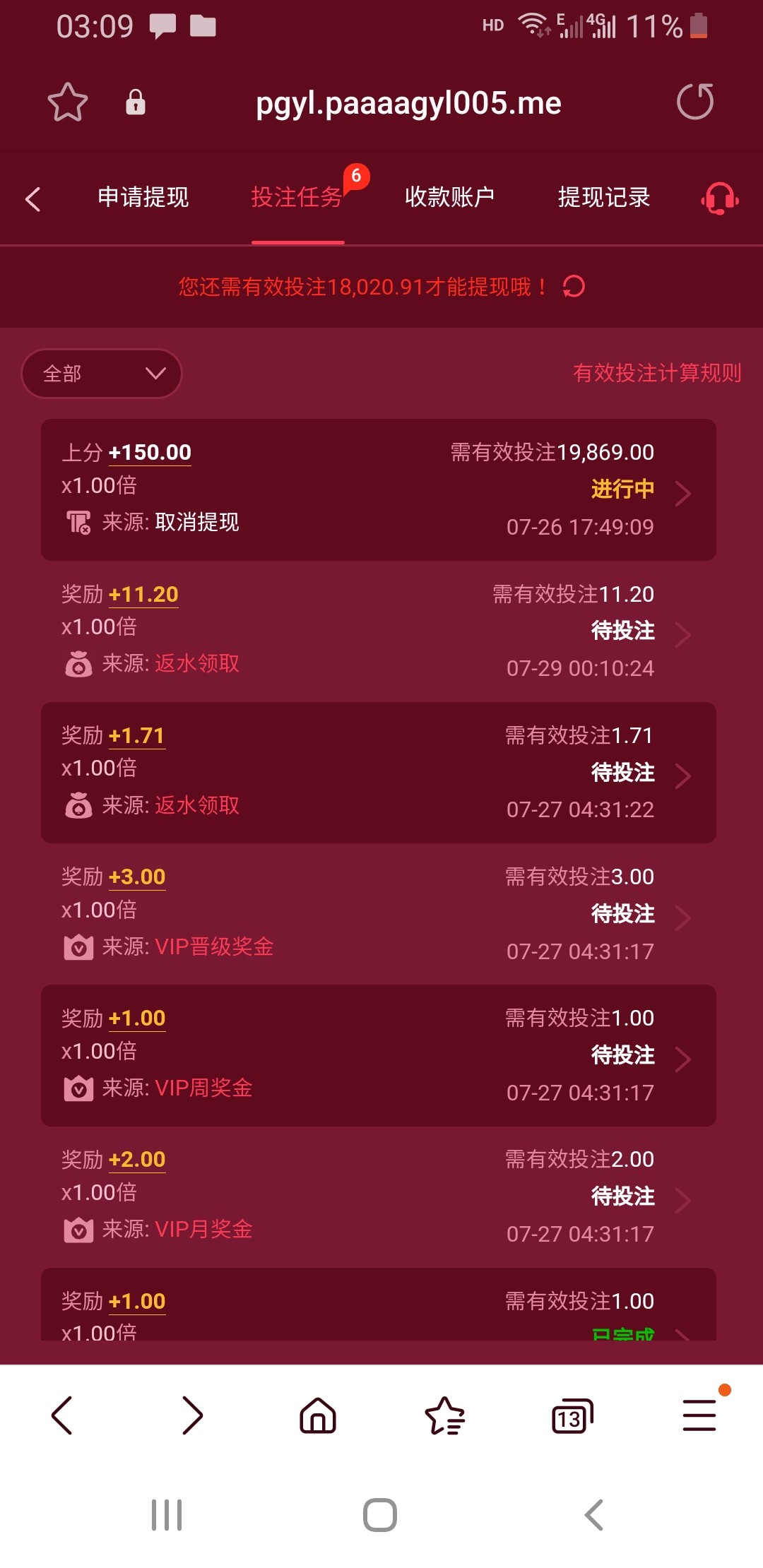Refresh the required valid bet amount
The height and width of the screenshot is (1568, 763).
click(574, 287)
